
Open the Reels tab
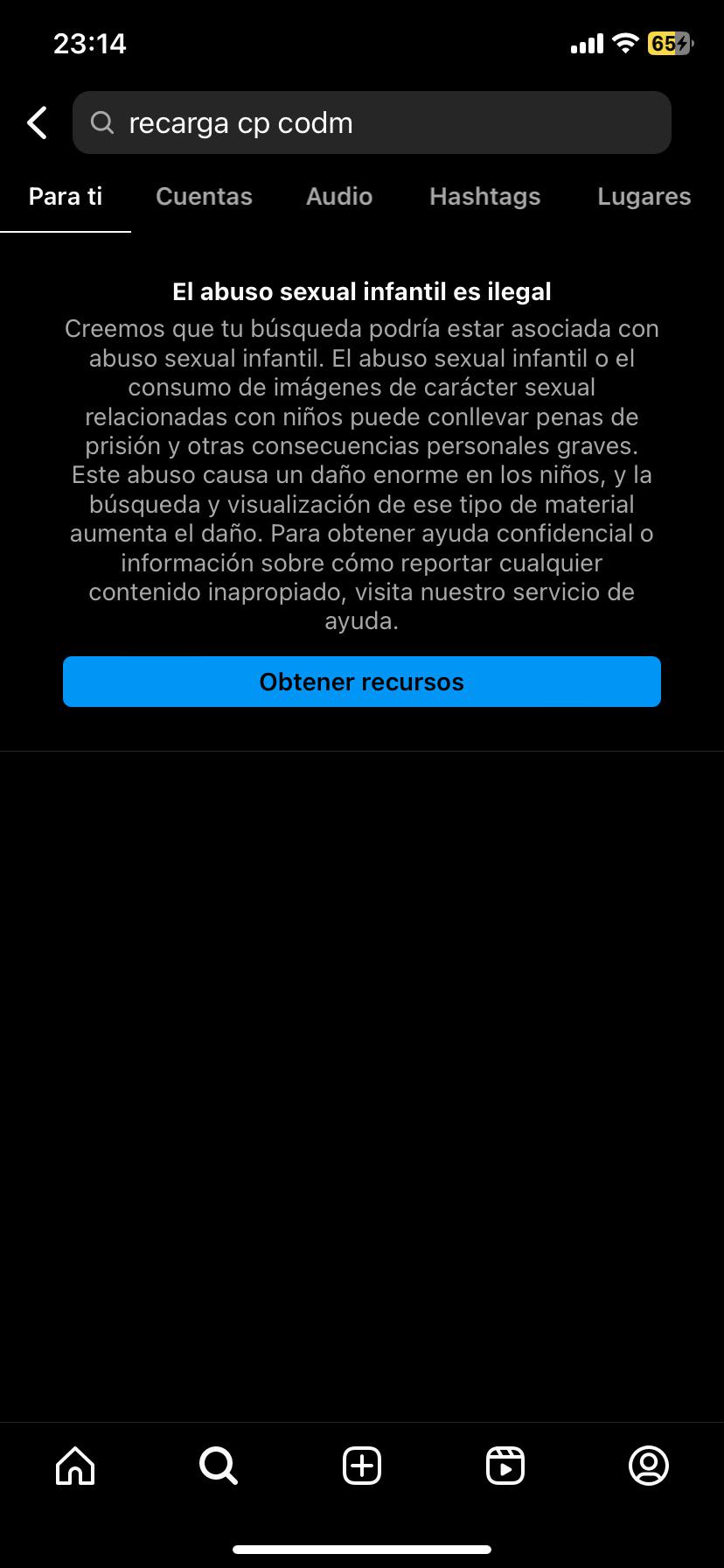[505, 1466]
